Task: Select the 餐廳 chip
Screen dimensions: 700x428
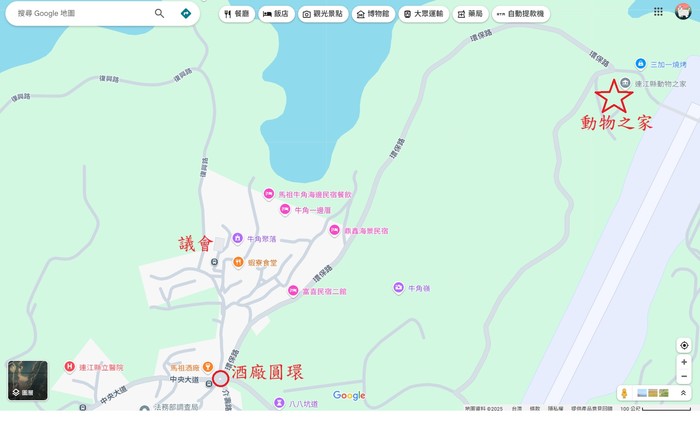Action: (236, 14)
